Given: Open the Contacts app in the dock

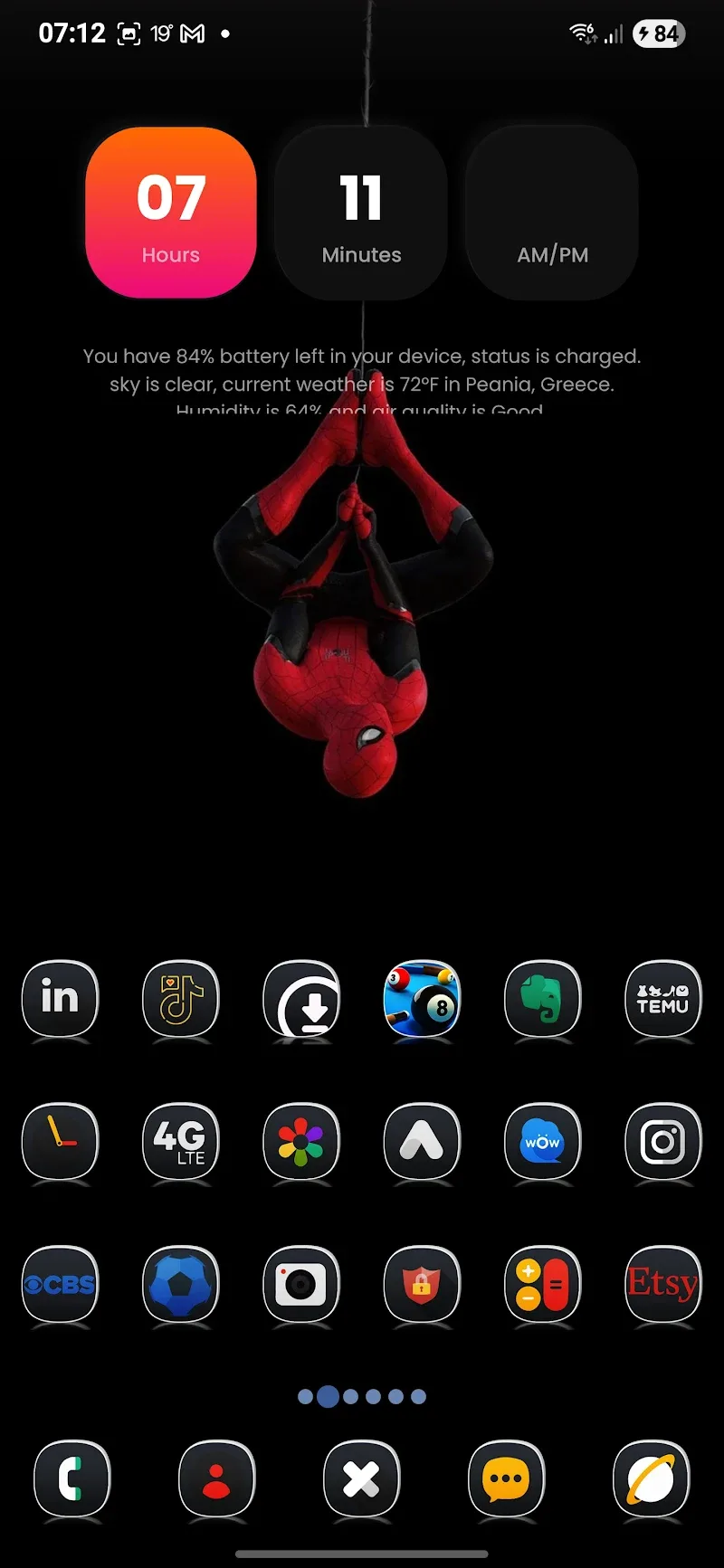Looking at the screenshot, I should coord(217,1479).
